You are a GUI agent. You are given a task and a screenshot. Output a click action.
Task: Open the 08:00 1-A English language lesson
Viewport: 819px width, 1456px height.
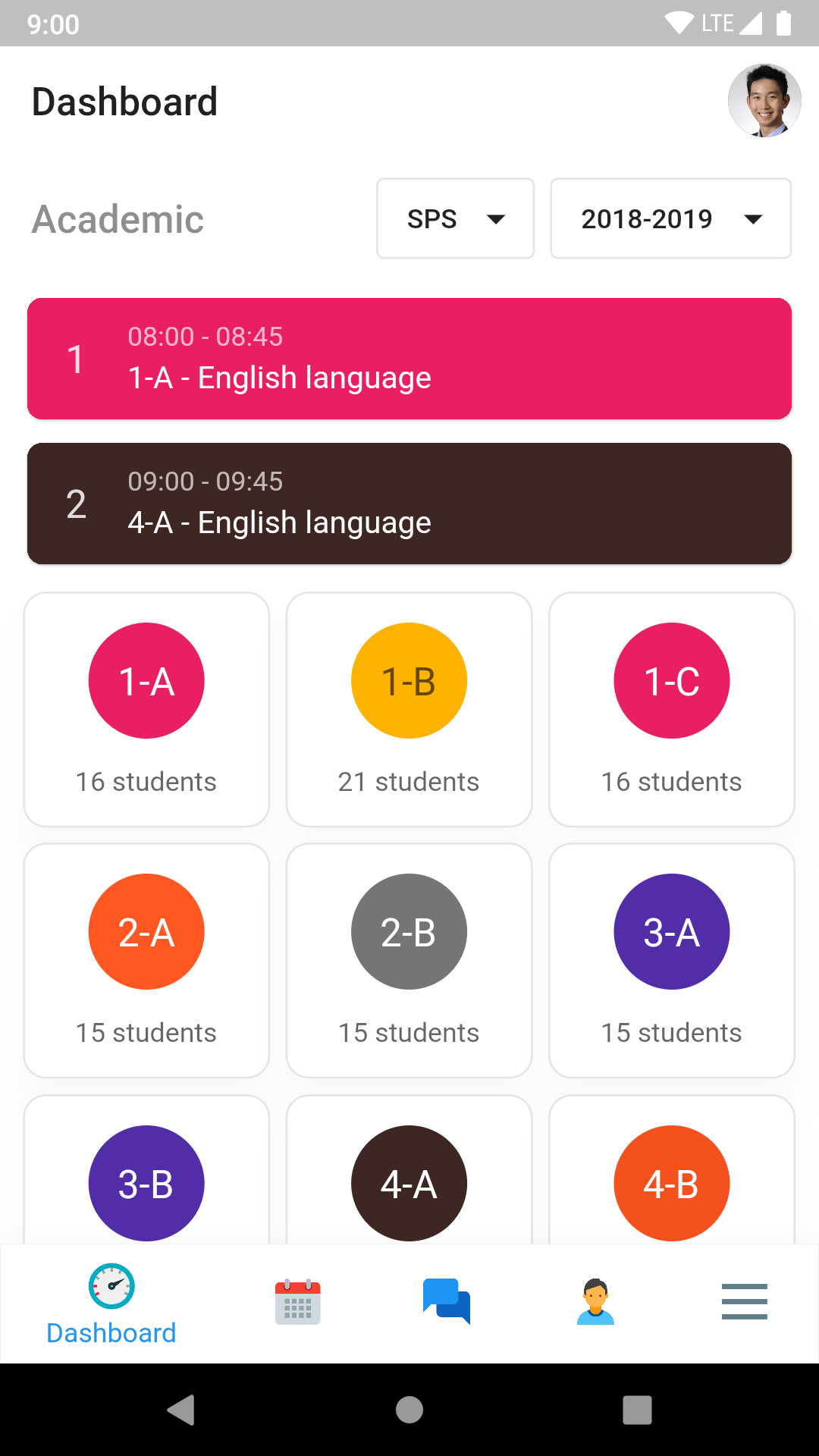409,359
